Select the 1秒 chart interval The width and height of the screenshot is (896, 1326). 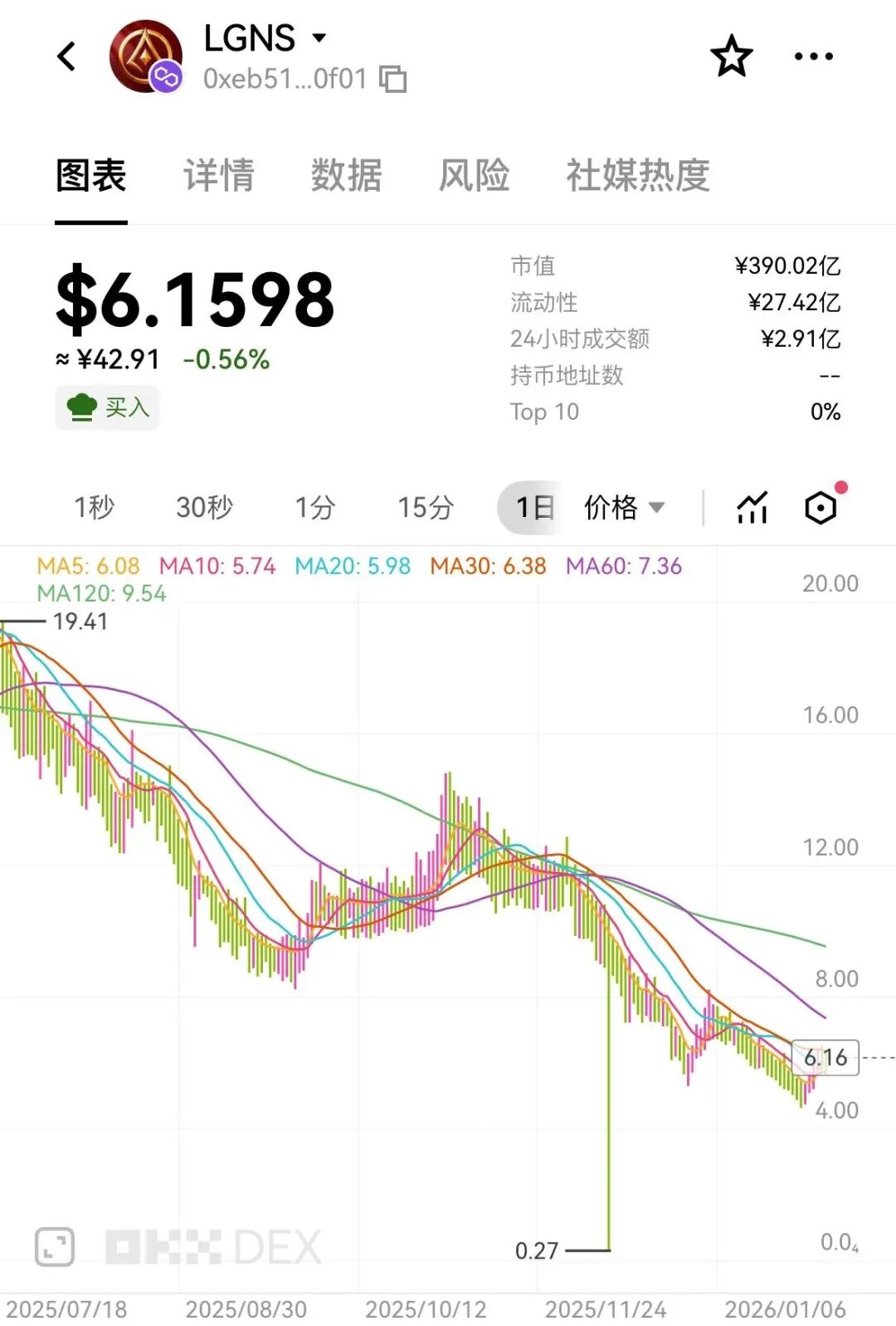tap(95, 507)
